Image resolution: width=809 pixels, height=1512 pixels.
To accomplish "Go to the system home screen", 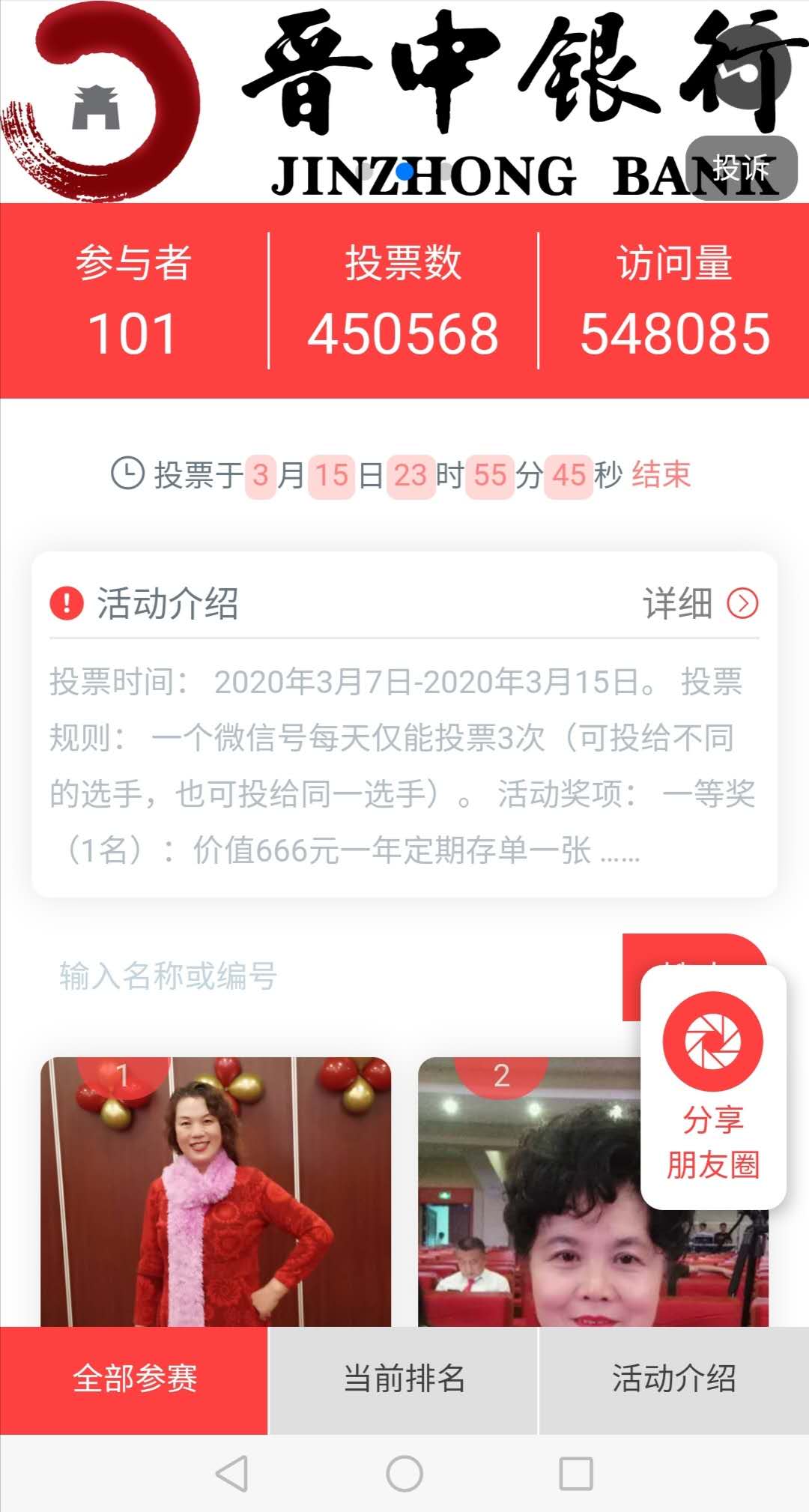I will coord(404,1474).
